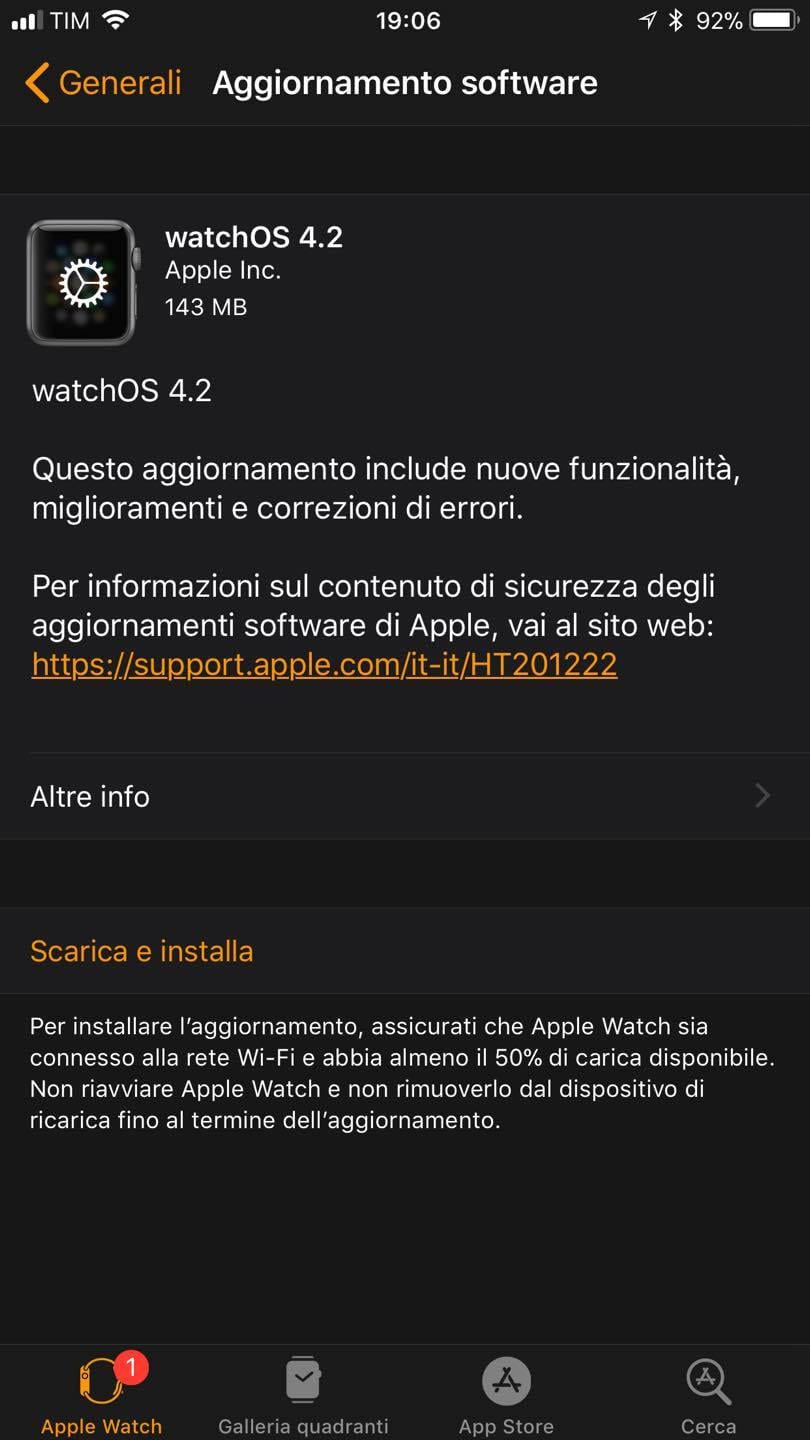This screenshot has height=1440, width=810.
Task: Open the Altre info row
Action: [x=405, y=796]
